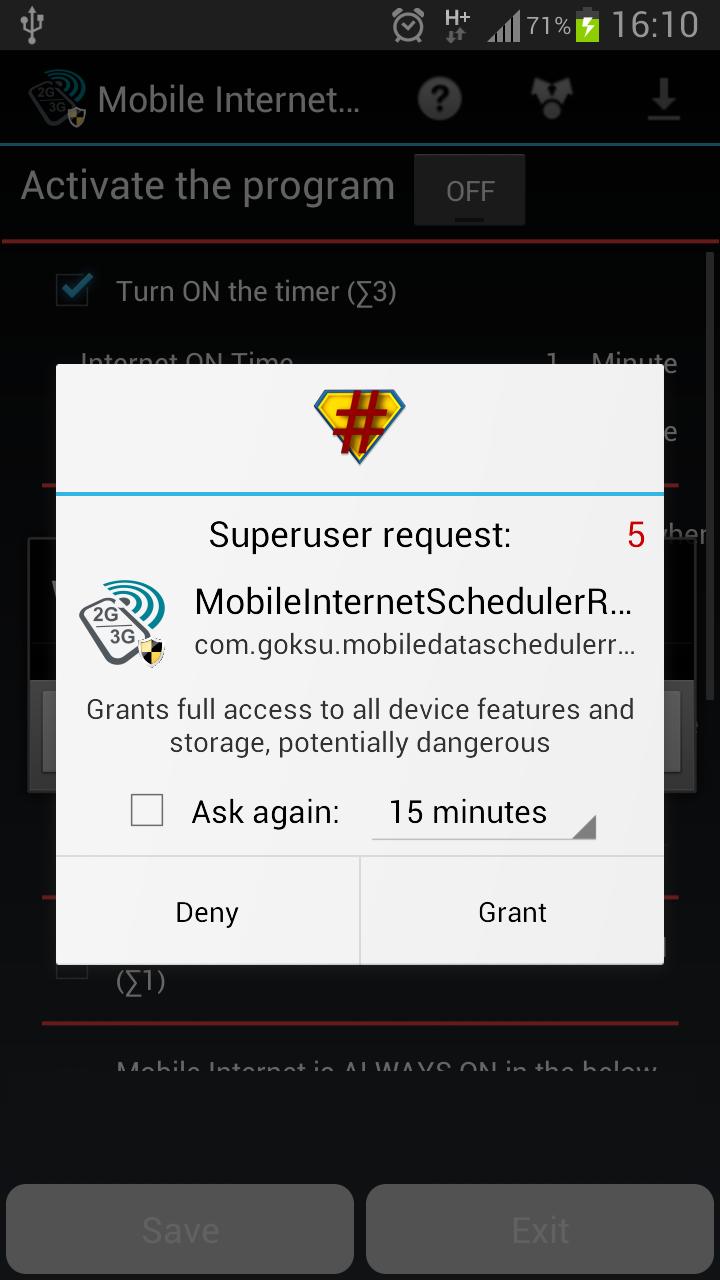Tap the download icon in the top bar
Image resolution: width=720 pixels, height=1280 pixels.
tap(663, 98)
